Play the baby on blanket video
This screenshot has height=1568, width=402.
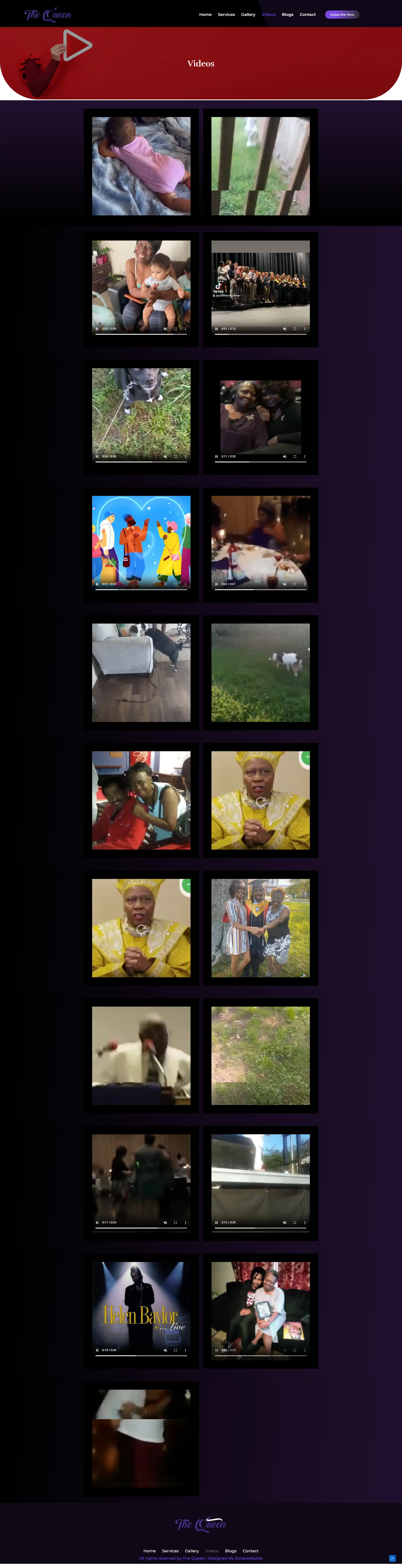point(141,166)
